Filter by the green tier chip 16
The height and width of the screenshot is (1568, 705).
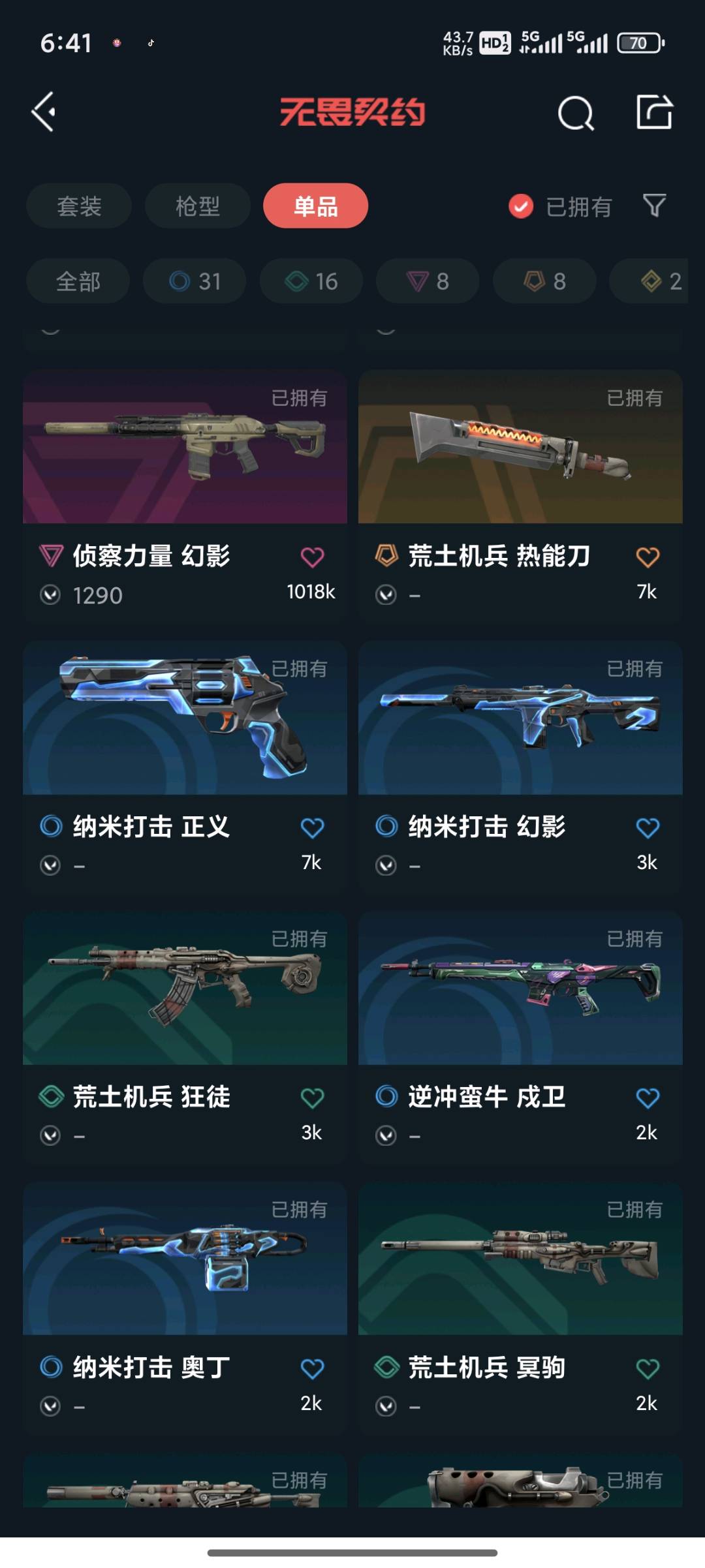(311, 281)
